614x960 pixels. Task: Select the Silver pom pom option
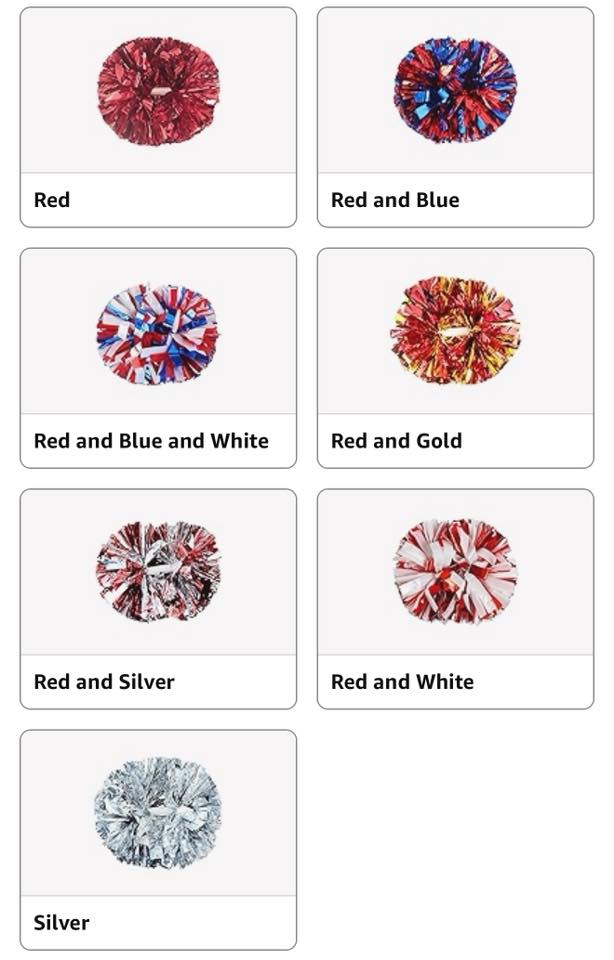[x=158, y=840]
